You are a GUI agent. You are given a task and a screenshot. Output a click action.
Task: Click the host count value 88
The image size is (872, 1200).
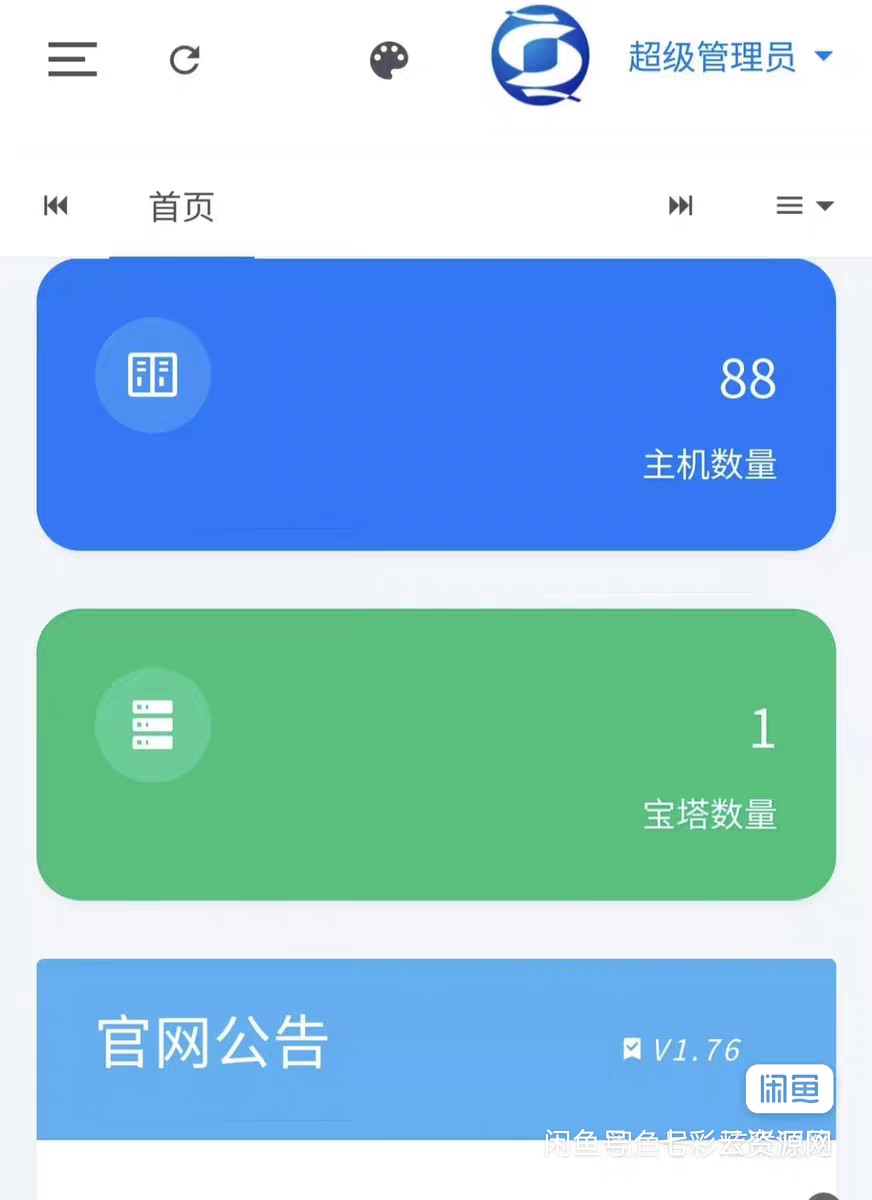coord(748,379)
